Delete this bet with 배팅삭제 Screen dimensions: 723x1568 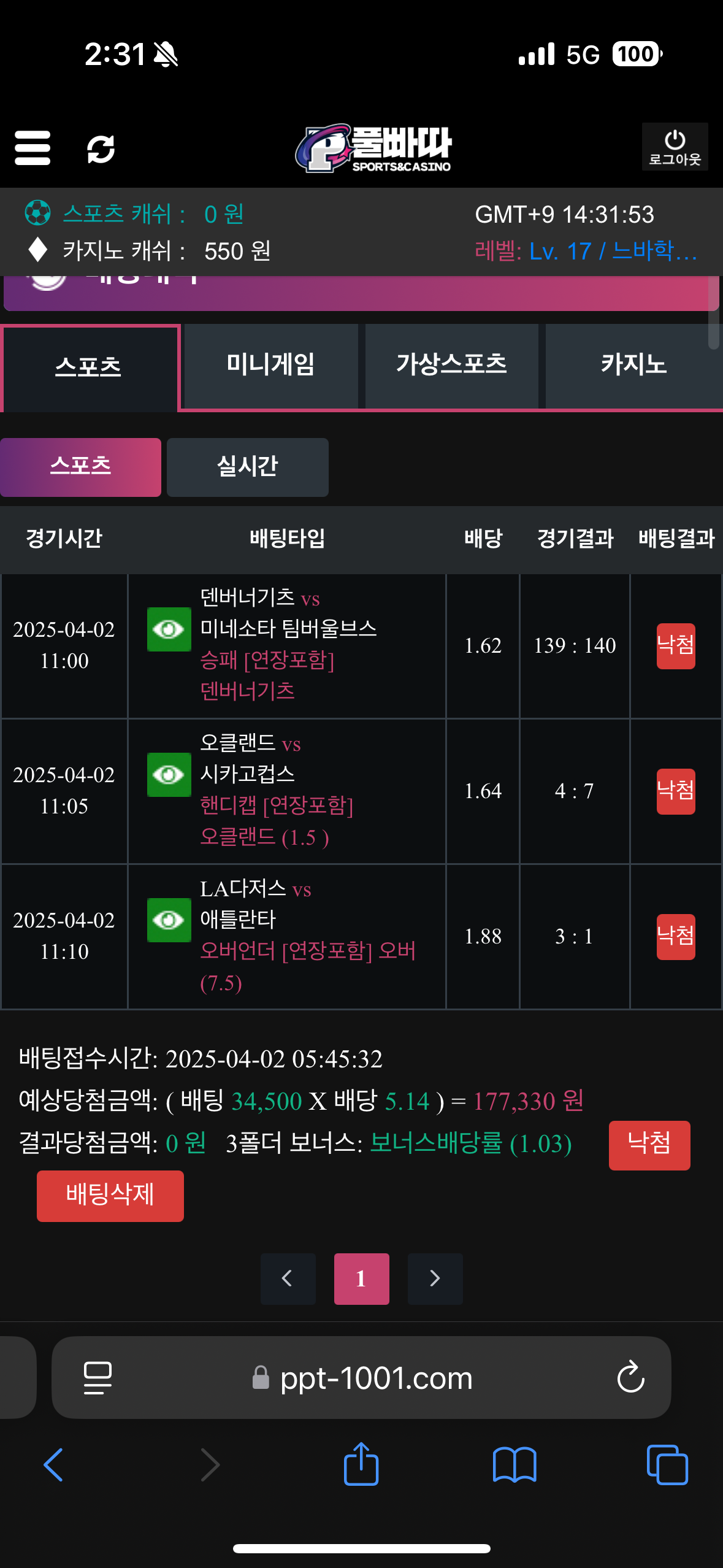point(110,1195)
